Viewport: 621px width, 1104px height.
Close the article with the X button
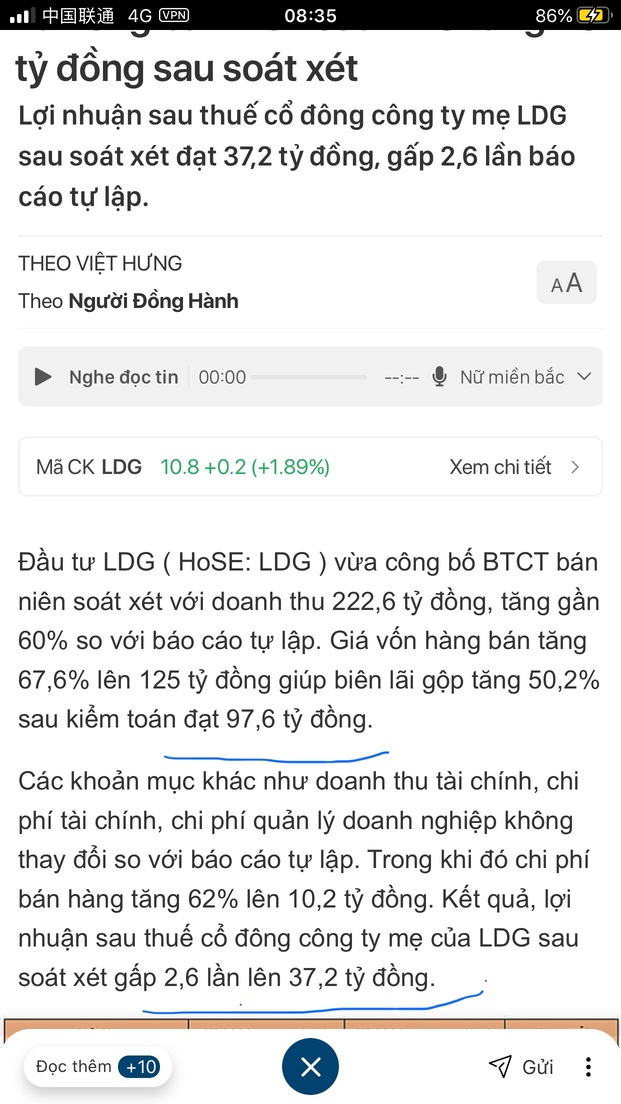tap(310, 1067)
